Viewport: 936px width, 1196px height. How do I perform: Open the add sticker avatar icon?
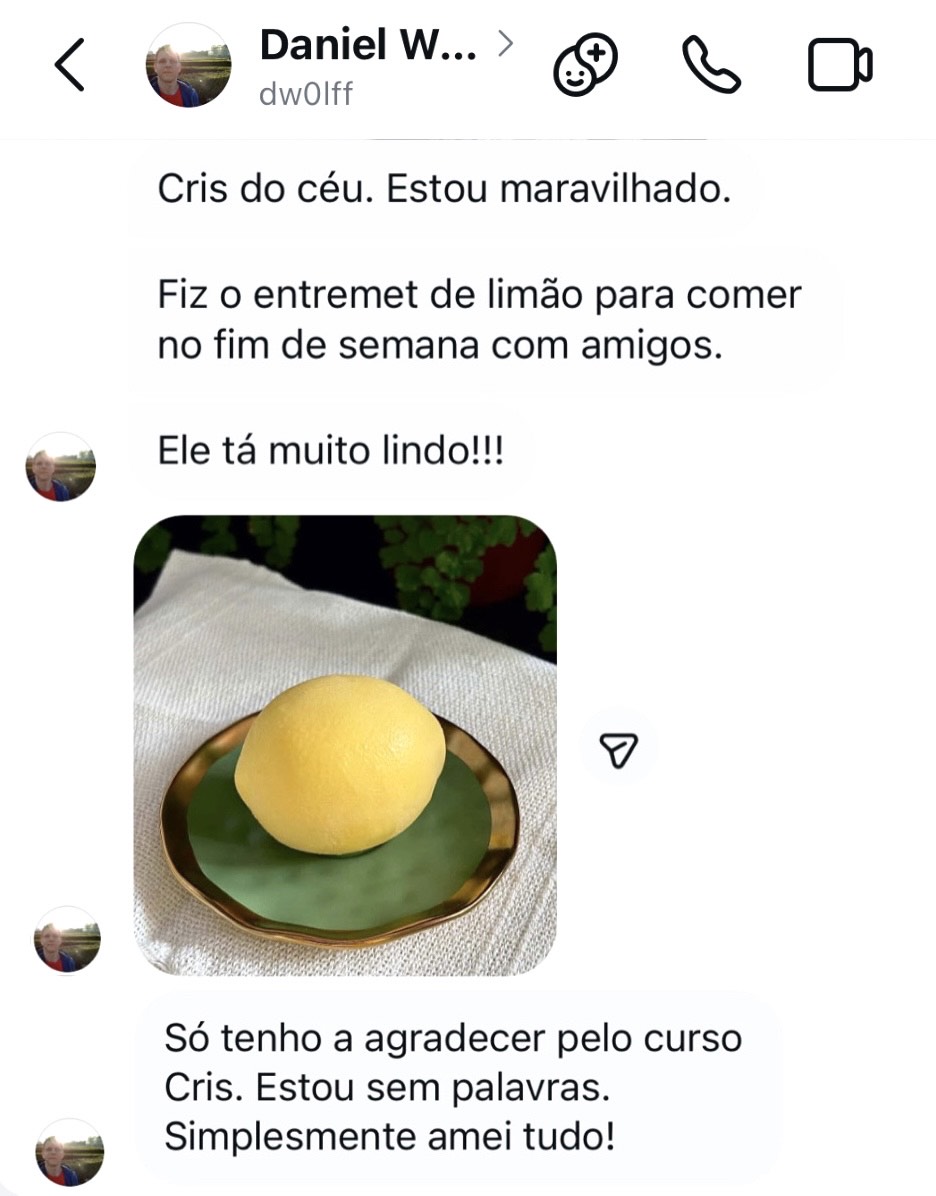point(586,66)
